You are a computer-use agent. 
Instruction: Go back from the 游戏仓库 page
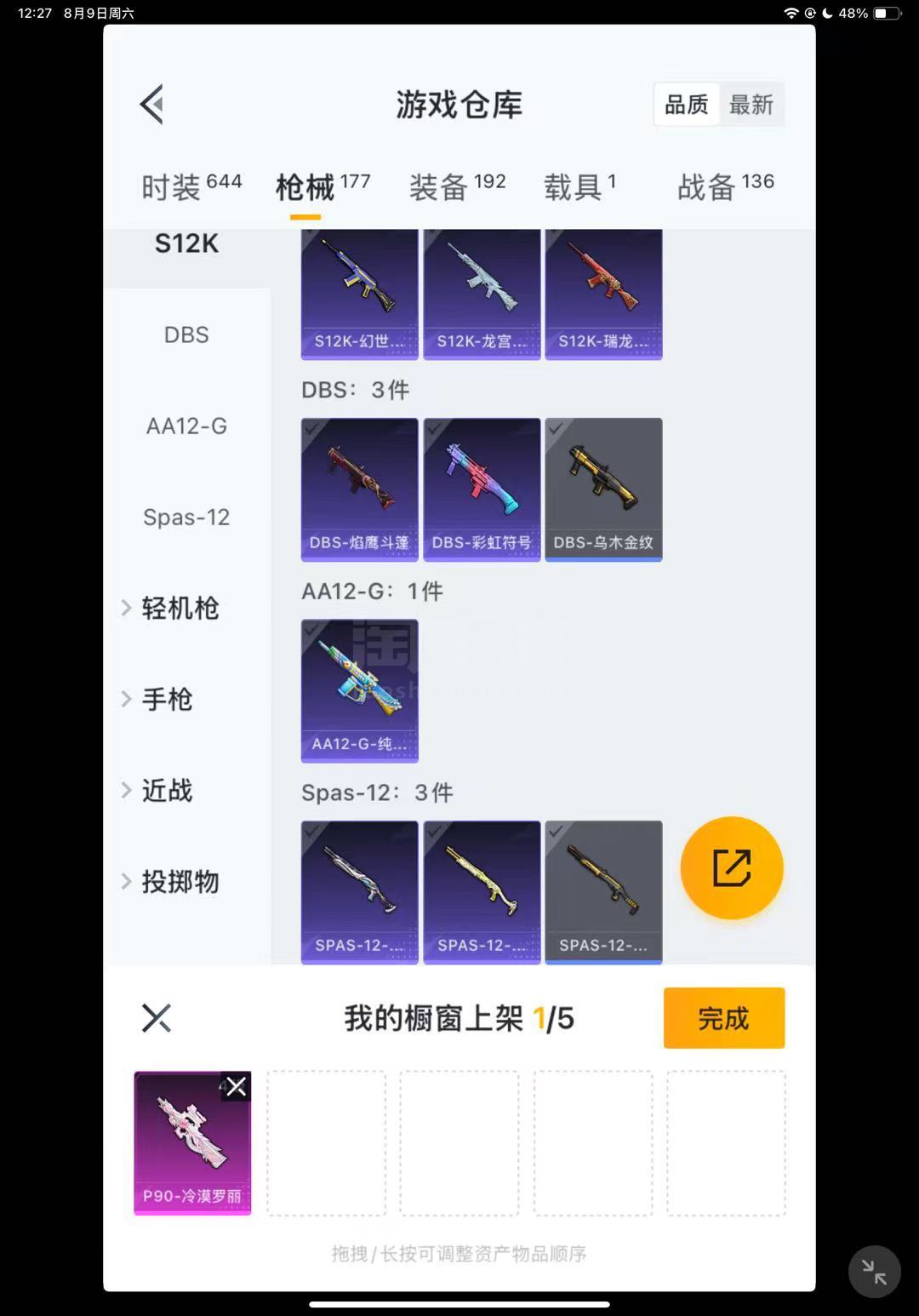click(x=151, y=105)
